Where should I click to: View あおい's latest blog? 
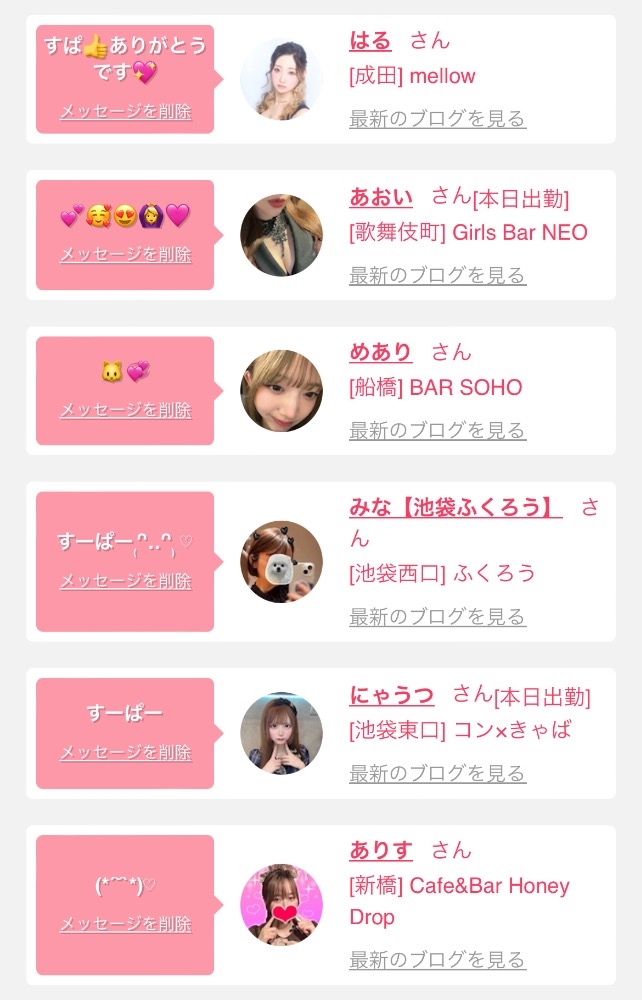pyautogui.click(x=437, y=276)
